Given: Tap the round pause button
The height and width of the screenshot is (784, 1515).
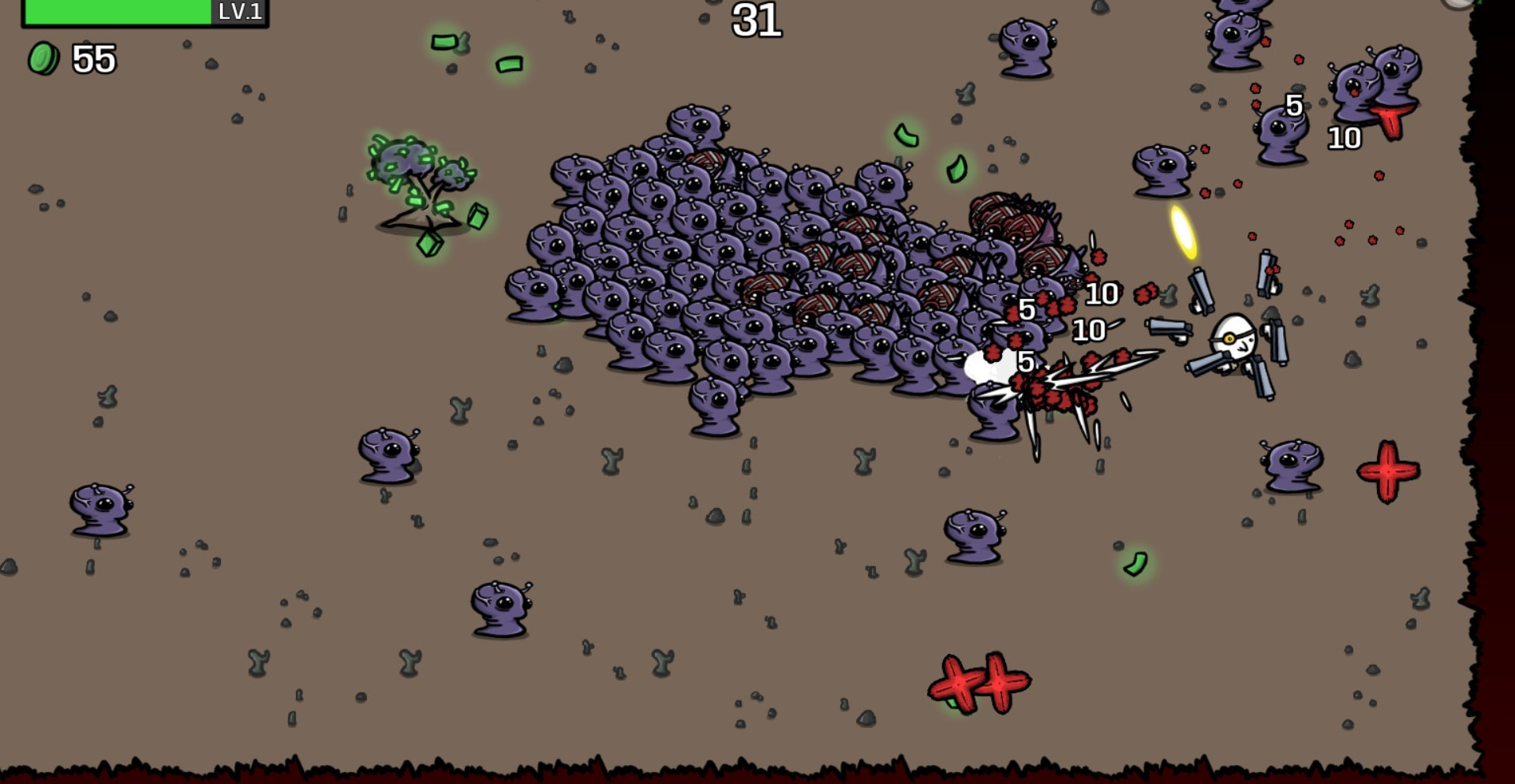Looking at the screenshot, I should (x=1457, y=3).
